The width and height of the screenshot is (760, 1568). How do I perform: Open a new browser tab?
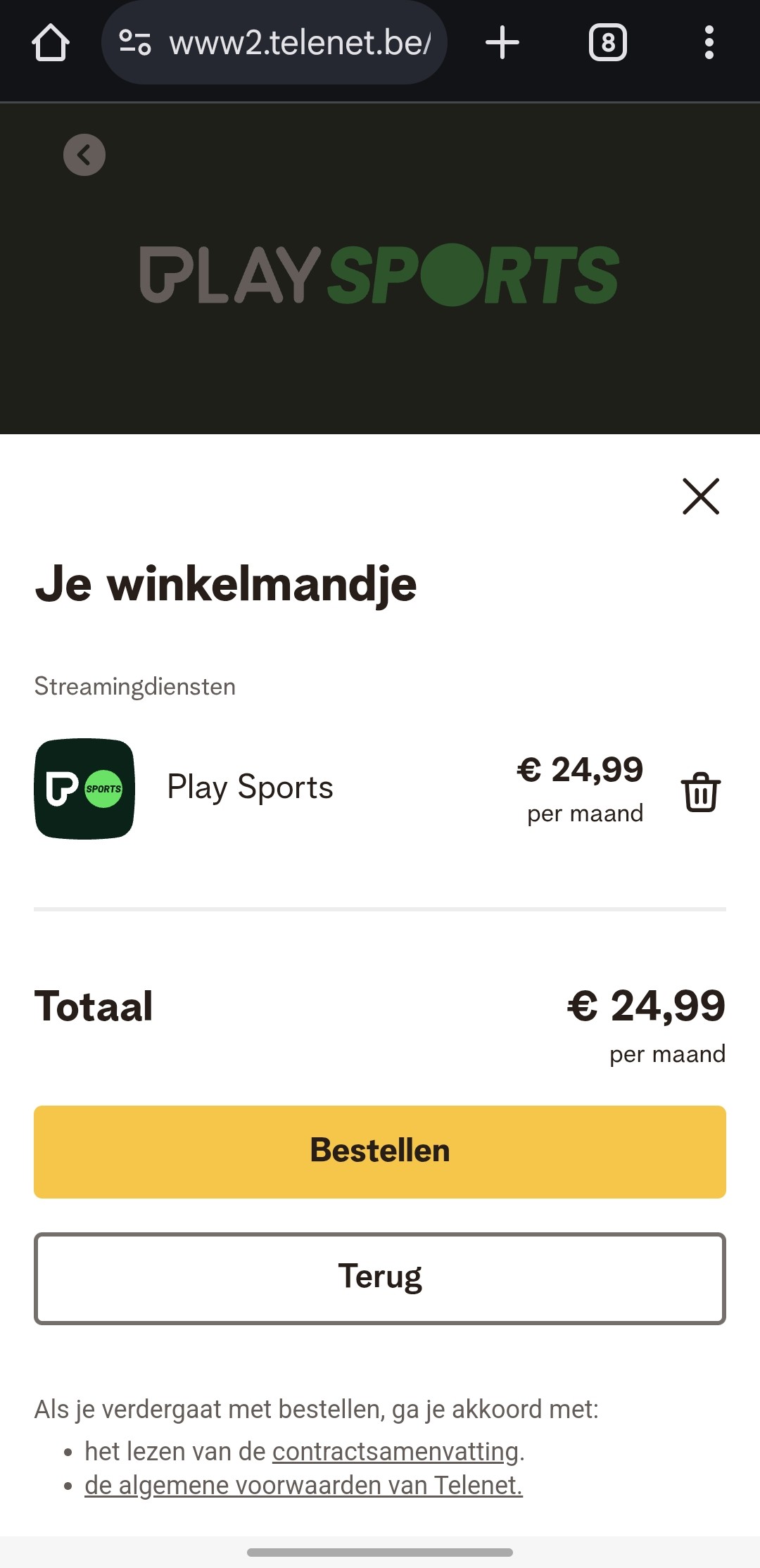click(502, 43)
